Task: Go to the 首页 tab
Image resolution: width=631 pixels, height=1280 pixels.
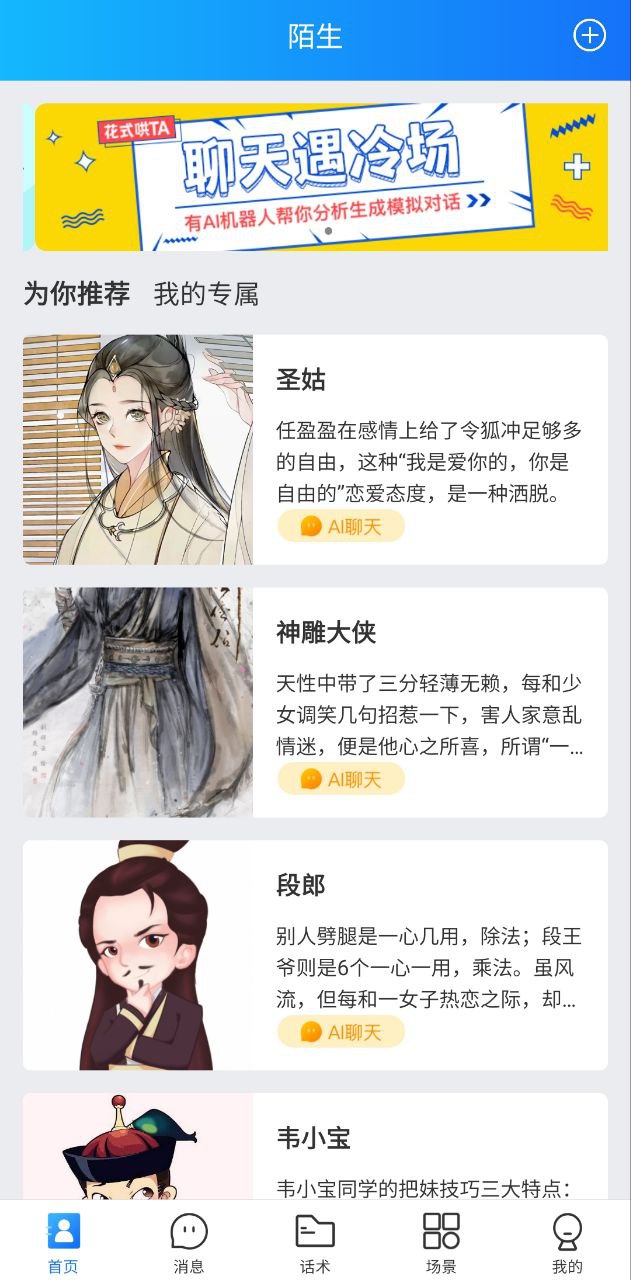Action: 63,1243
